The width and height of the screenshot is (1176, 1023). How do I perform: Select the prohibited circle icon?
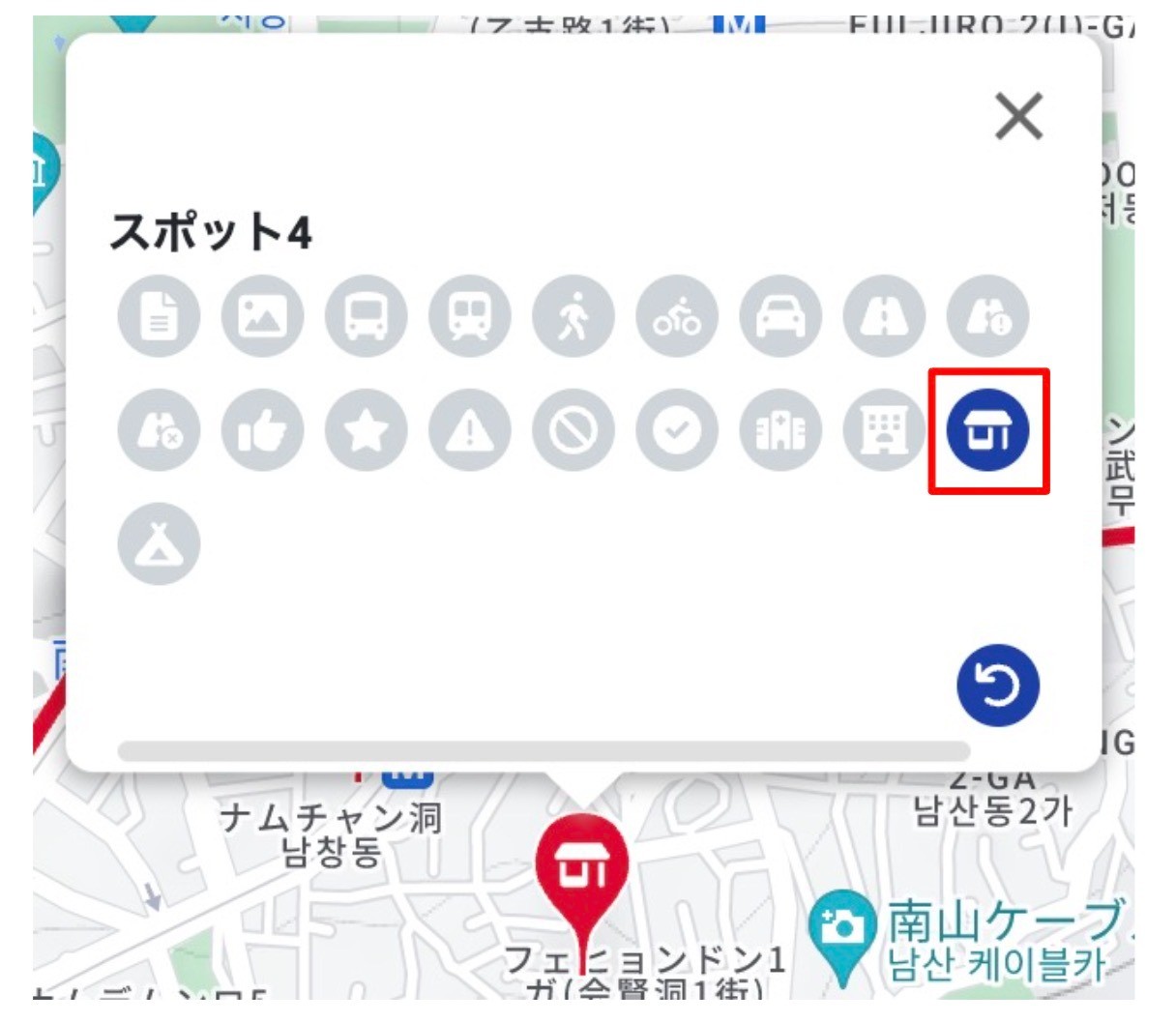[x=573, y=430]
